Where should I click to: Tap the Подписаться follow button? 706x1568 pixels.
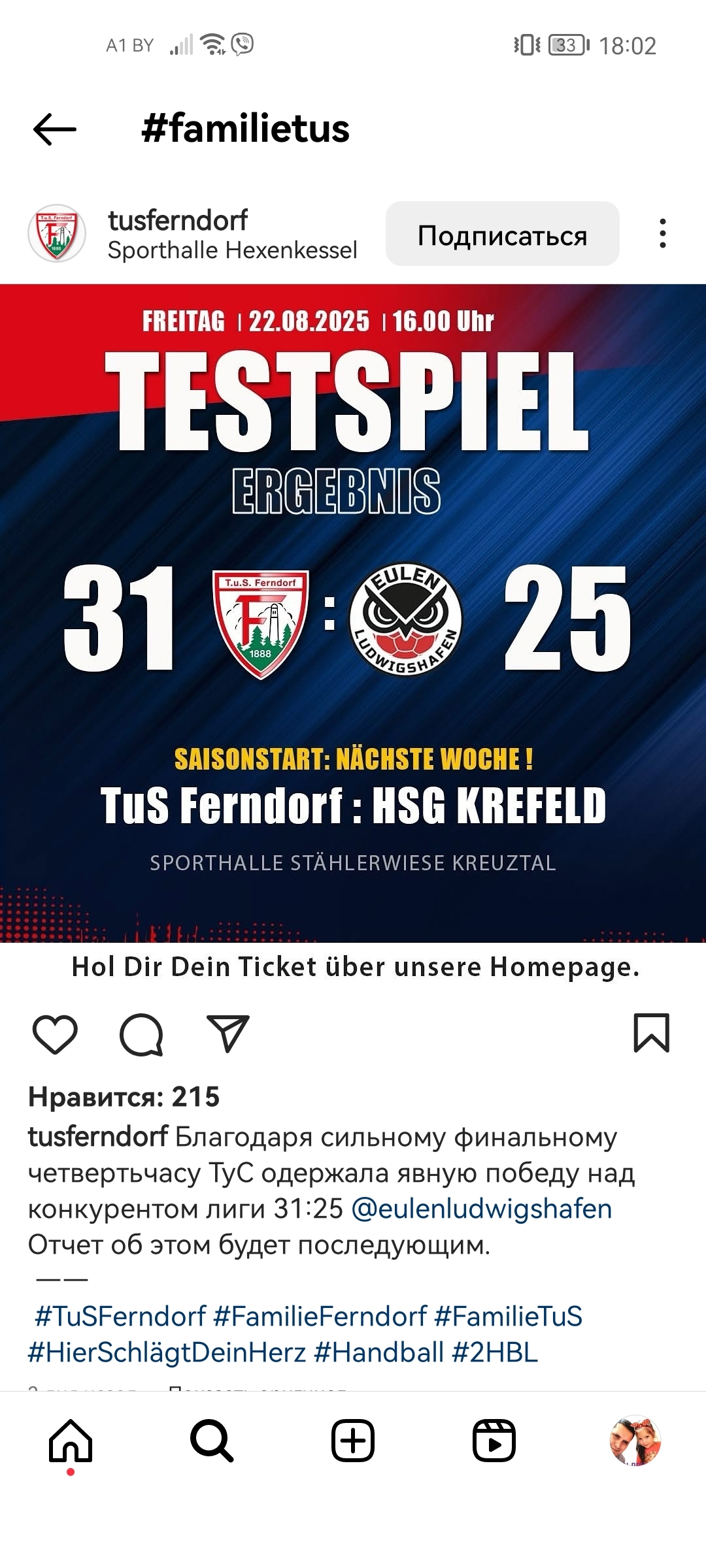(x=502, y=234)
